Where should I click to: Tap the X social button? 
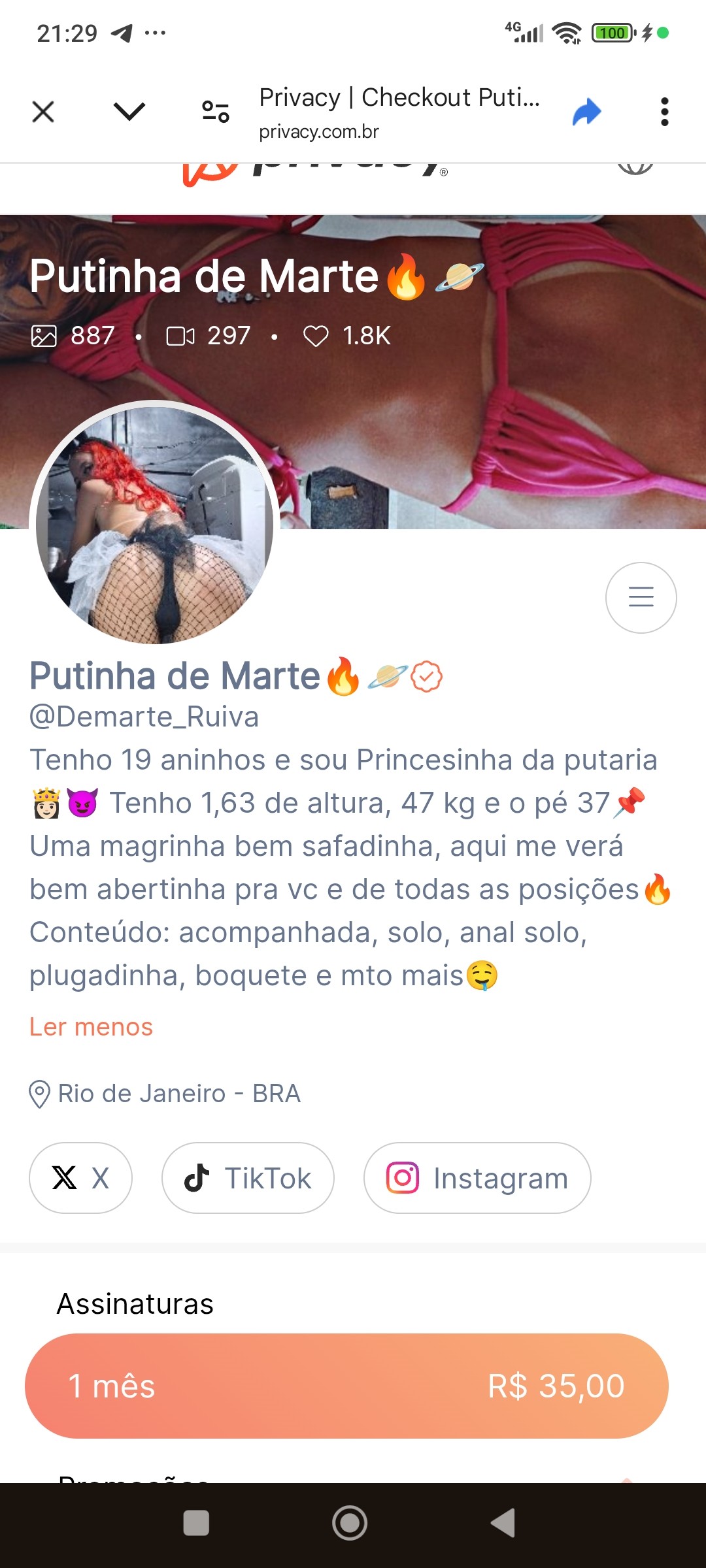click(80, 1178)
